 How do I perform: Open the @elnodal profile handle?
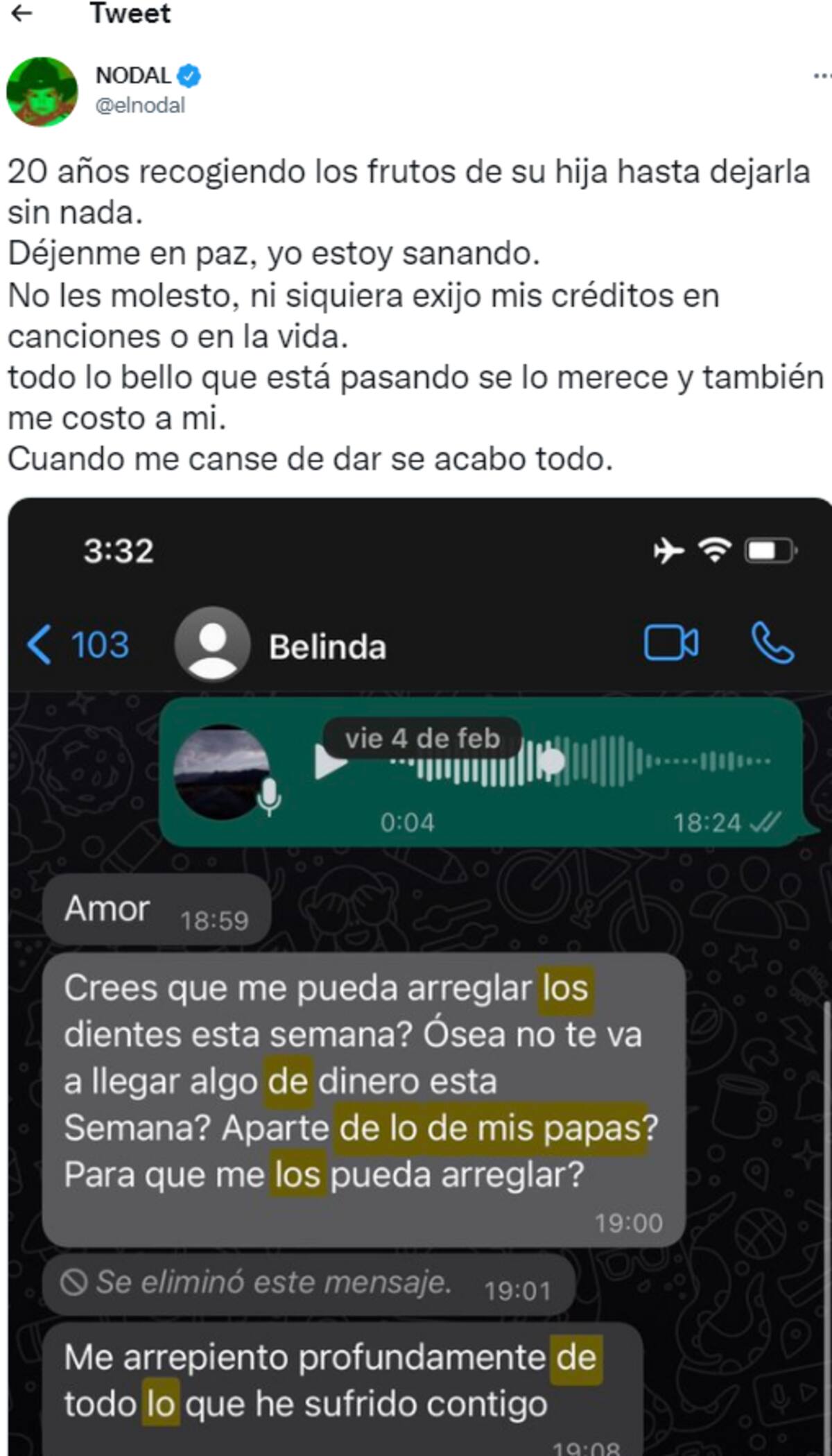[x=140, y=105]
